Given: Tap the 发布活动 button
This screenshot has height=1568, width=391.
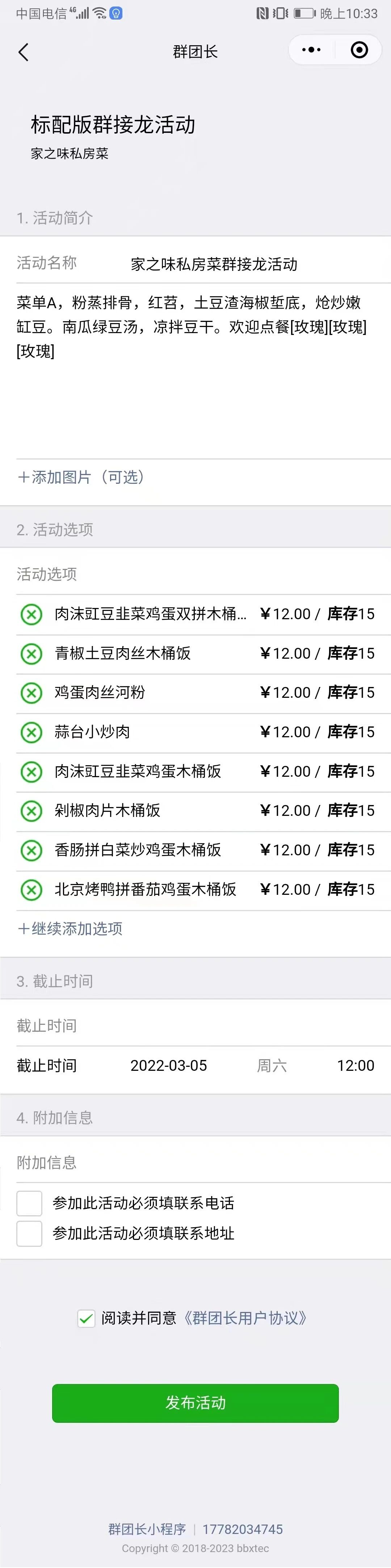Looking at the screenshot, I should coord(195,1403).
